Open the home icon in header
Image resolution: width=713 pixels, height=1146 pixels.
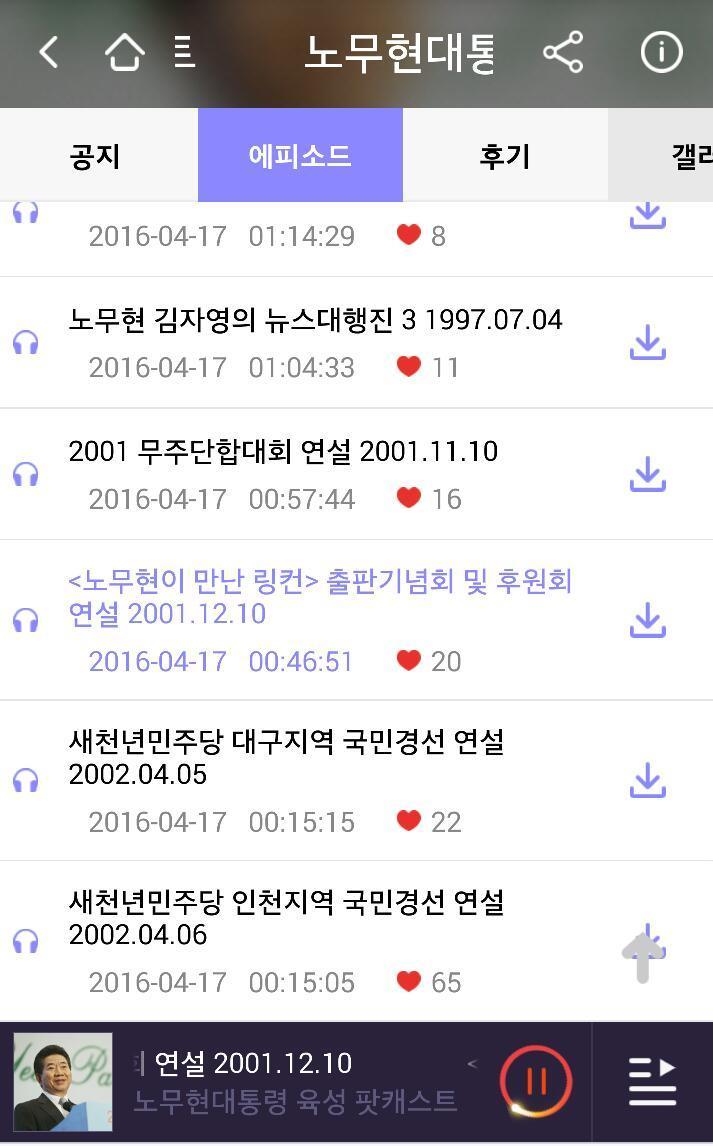click(x=125, y=53)
